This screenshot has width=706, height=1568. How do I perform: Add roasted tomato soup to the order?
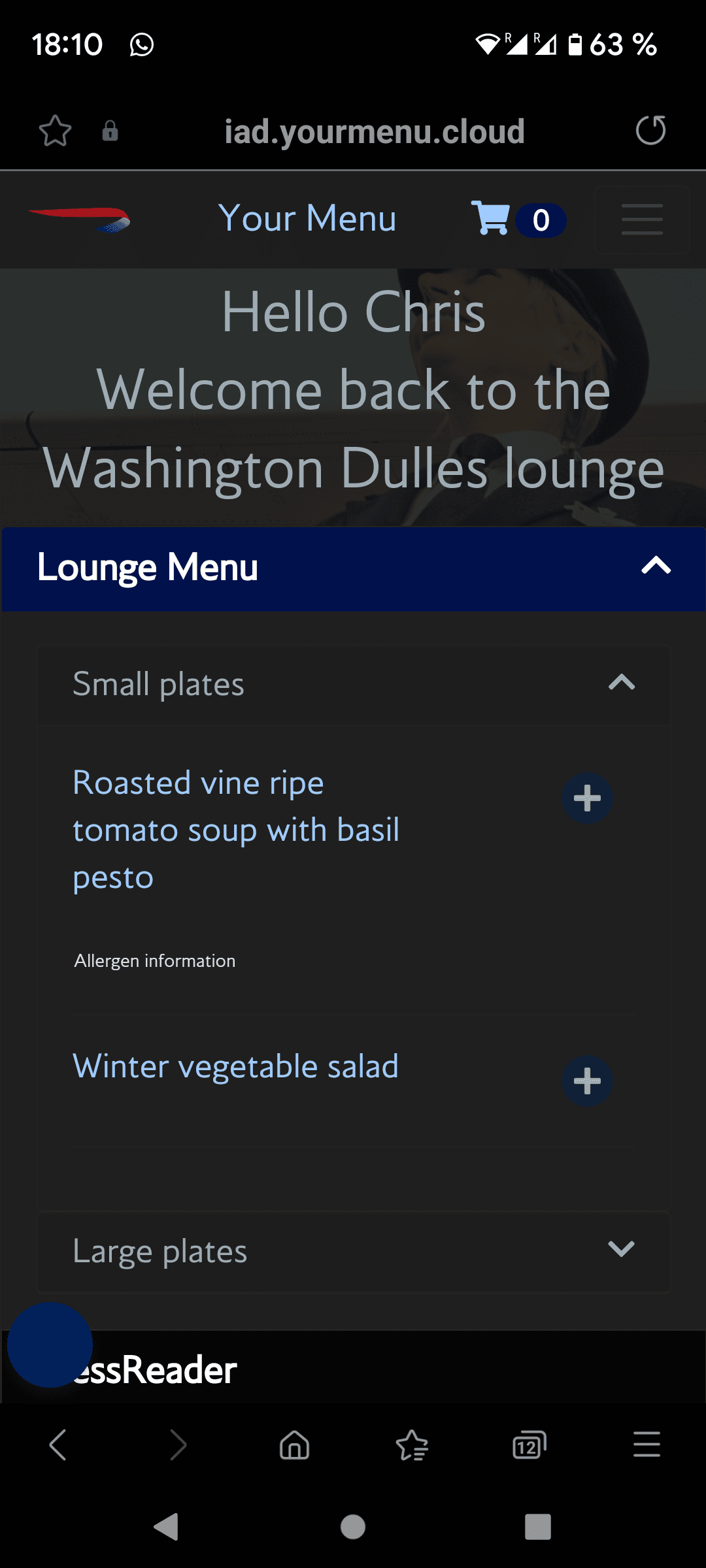pos(587,798)
